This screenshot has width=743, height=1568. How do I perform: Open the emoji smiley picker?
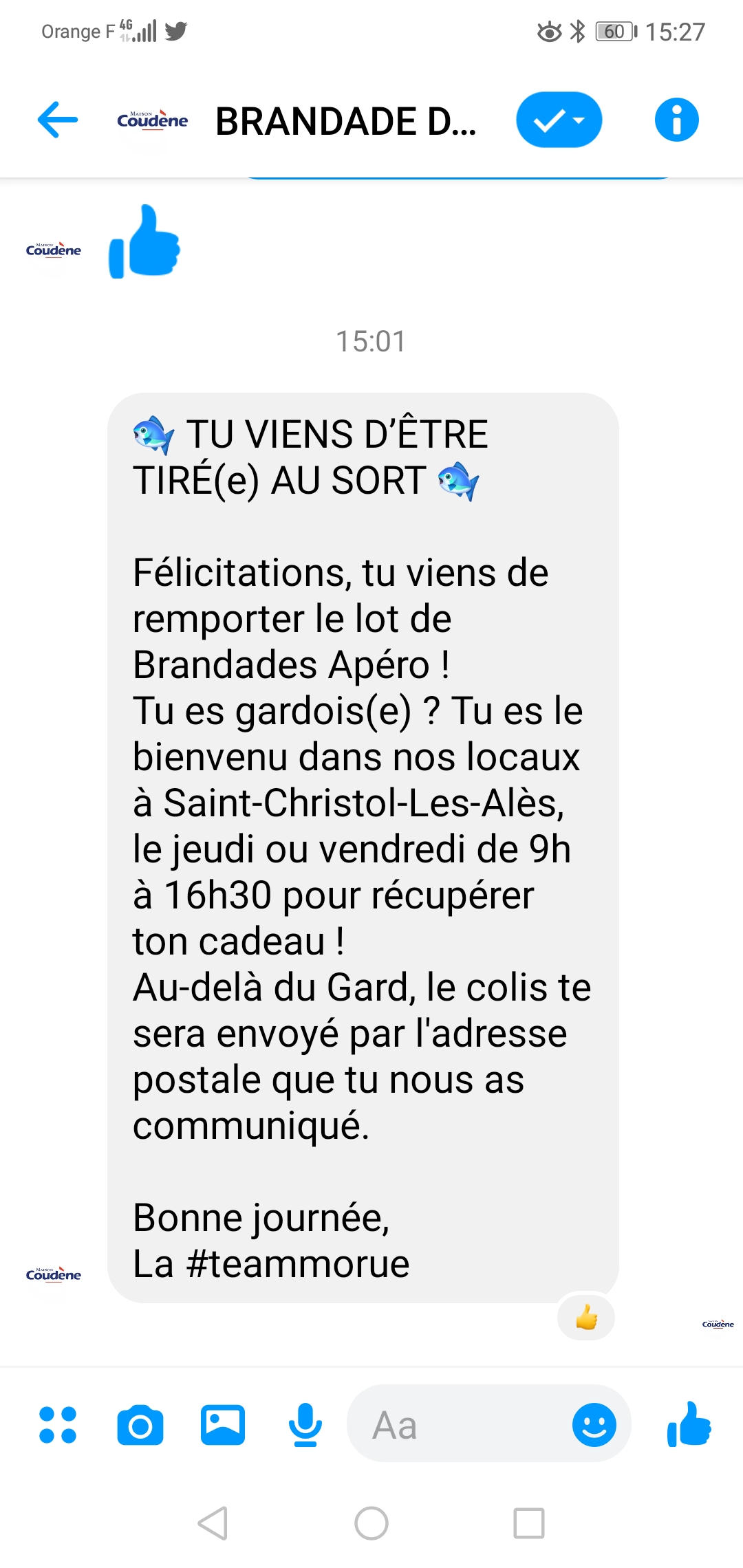coord(594,1425)
